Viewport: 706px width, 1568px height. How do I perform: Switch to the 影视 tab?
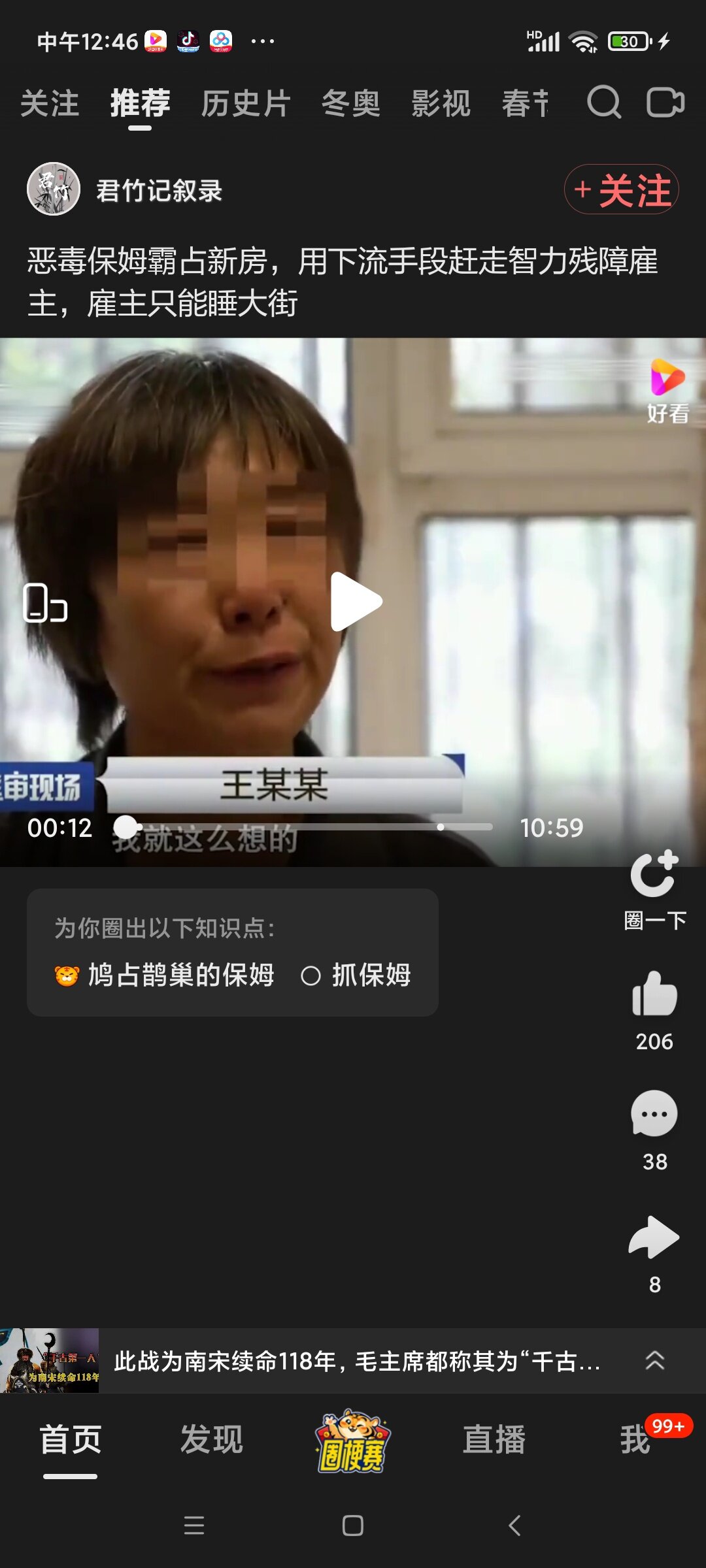pos(441,104)
